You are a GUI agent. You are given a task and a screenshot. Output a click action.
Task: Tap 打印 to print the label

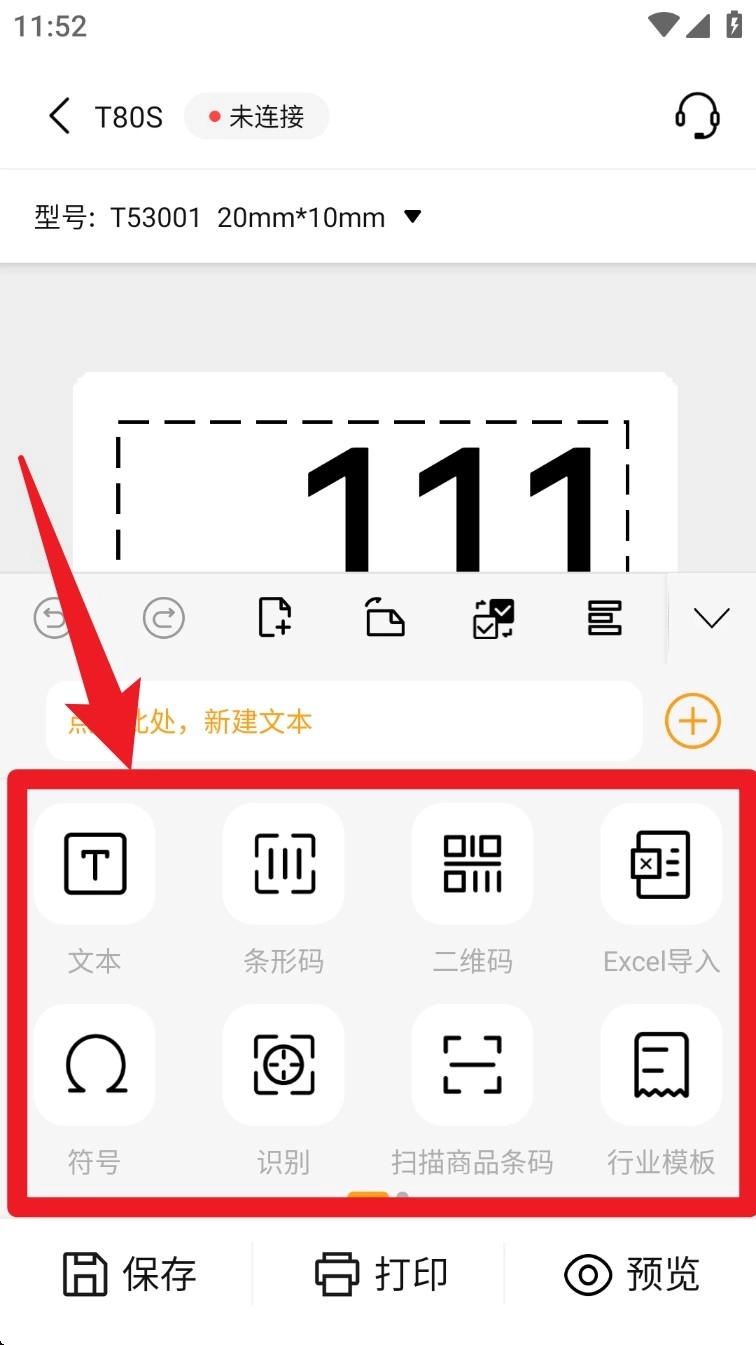(x=383, y=1274)
